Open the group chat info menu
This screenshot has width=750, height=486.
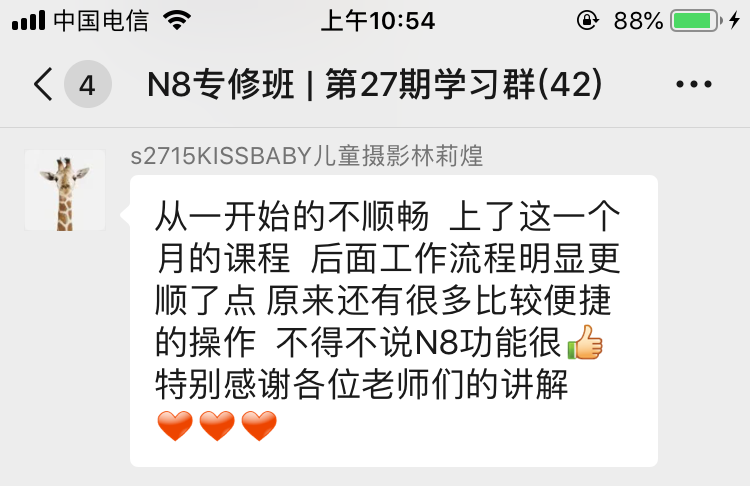coord(694,85)
